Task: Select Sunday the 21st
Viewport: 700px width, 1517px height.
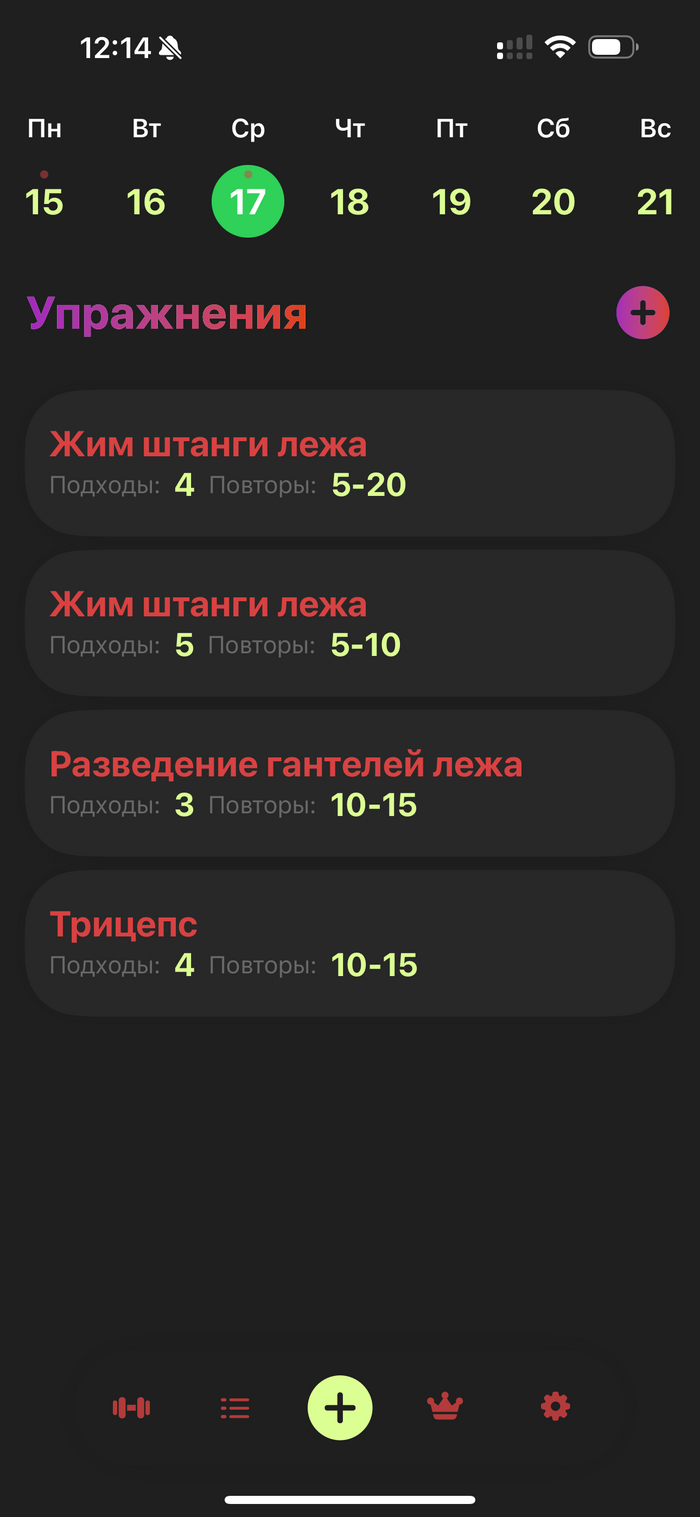Action: point(655,202)
